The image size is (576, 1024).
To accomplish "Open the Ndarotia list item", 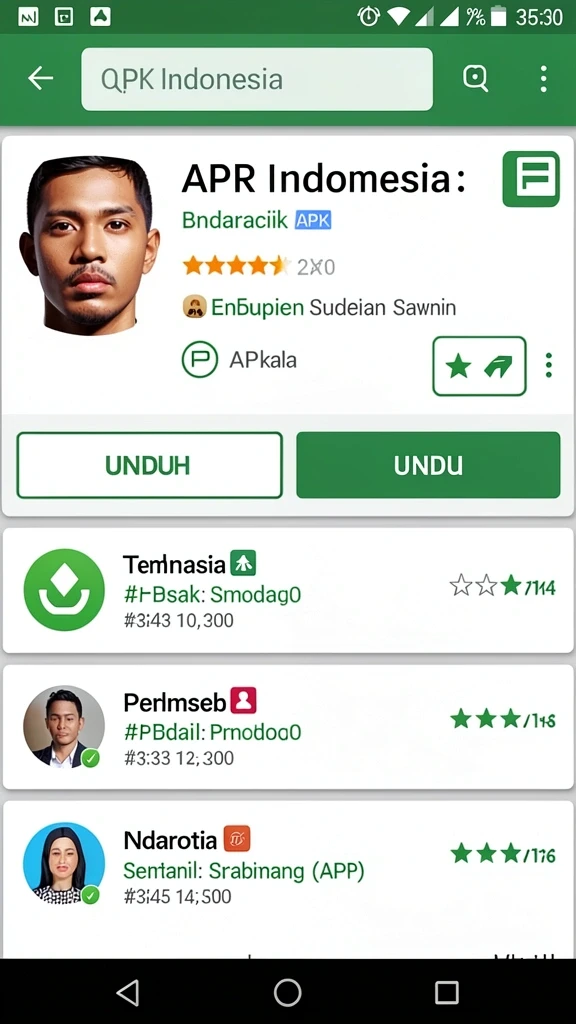I will [288, 865].
